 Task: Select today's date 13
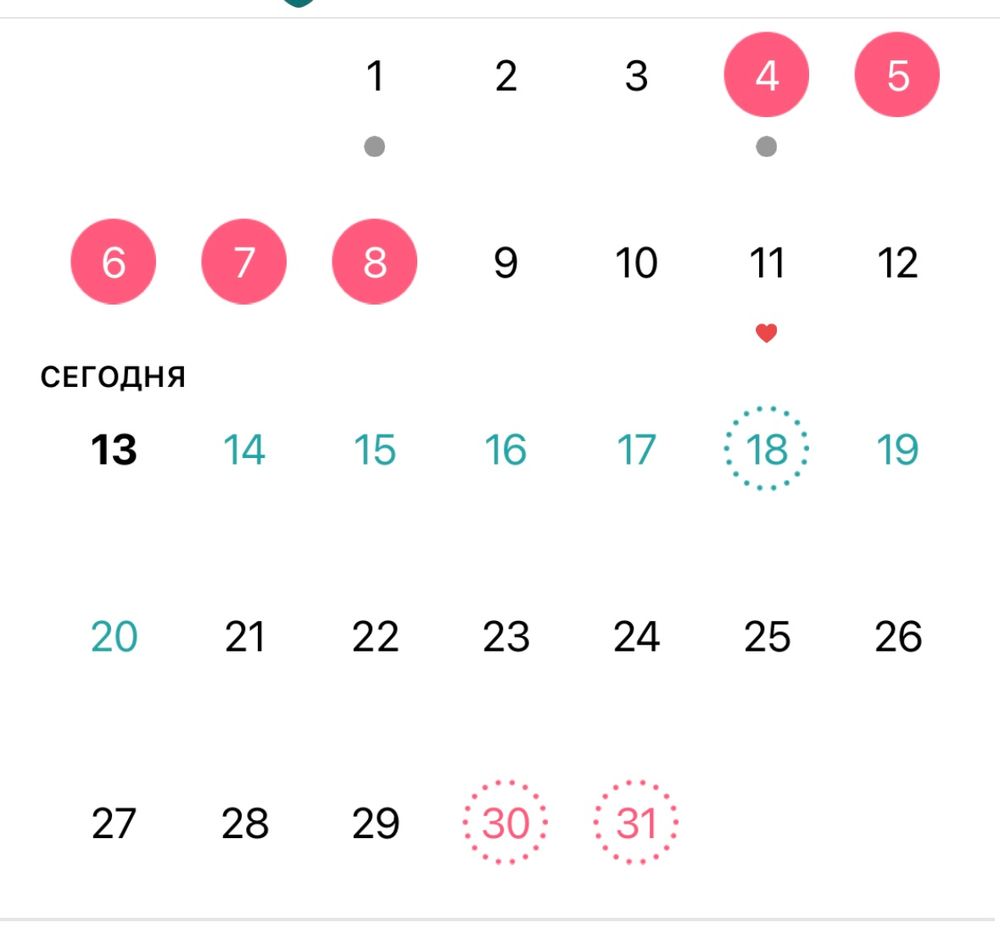114,450
